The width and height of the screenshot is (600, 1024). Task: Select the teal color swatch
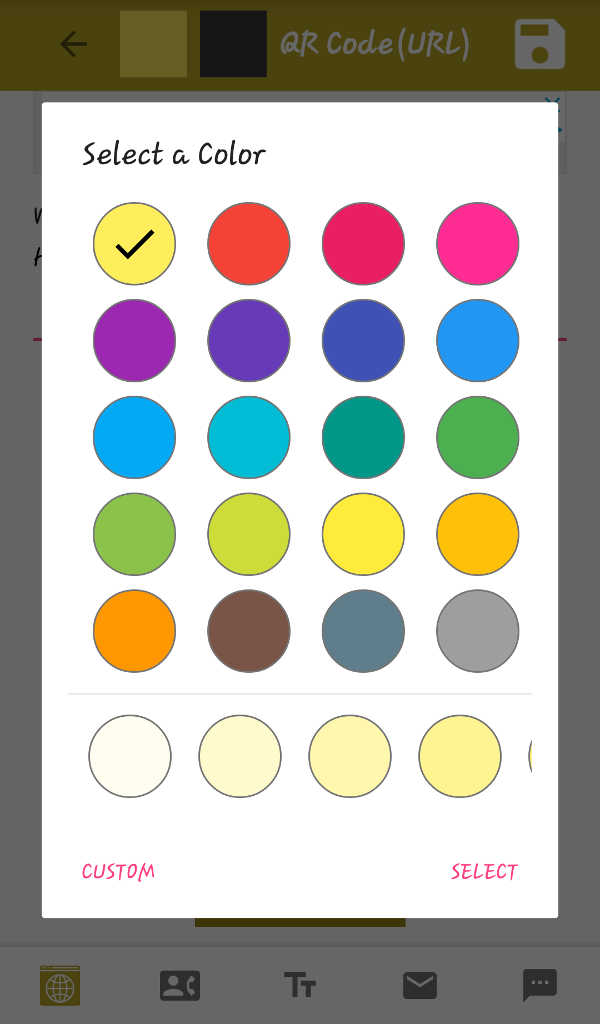(x=363, y=437)
